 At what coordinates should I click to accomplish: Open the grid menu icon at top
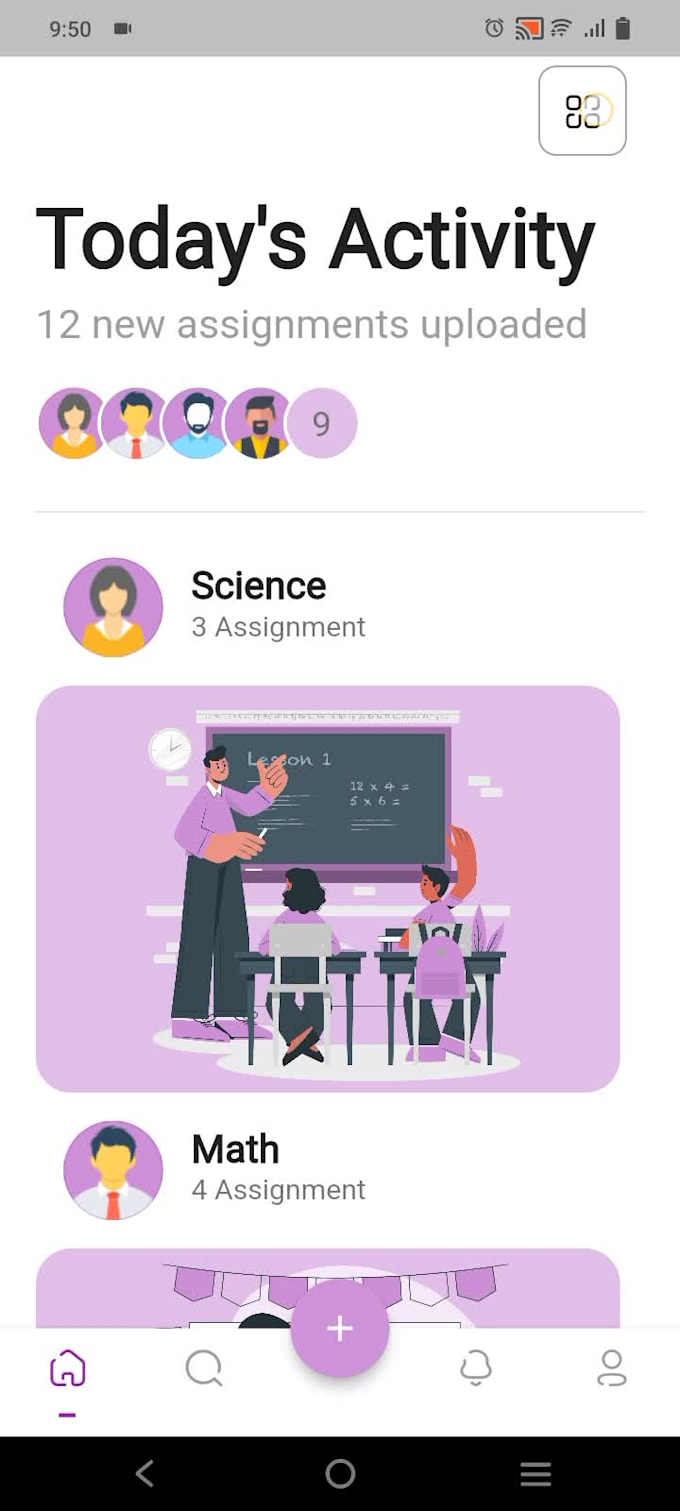[582, 111]
